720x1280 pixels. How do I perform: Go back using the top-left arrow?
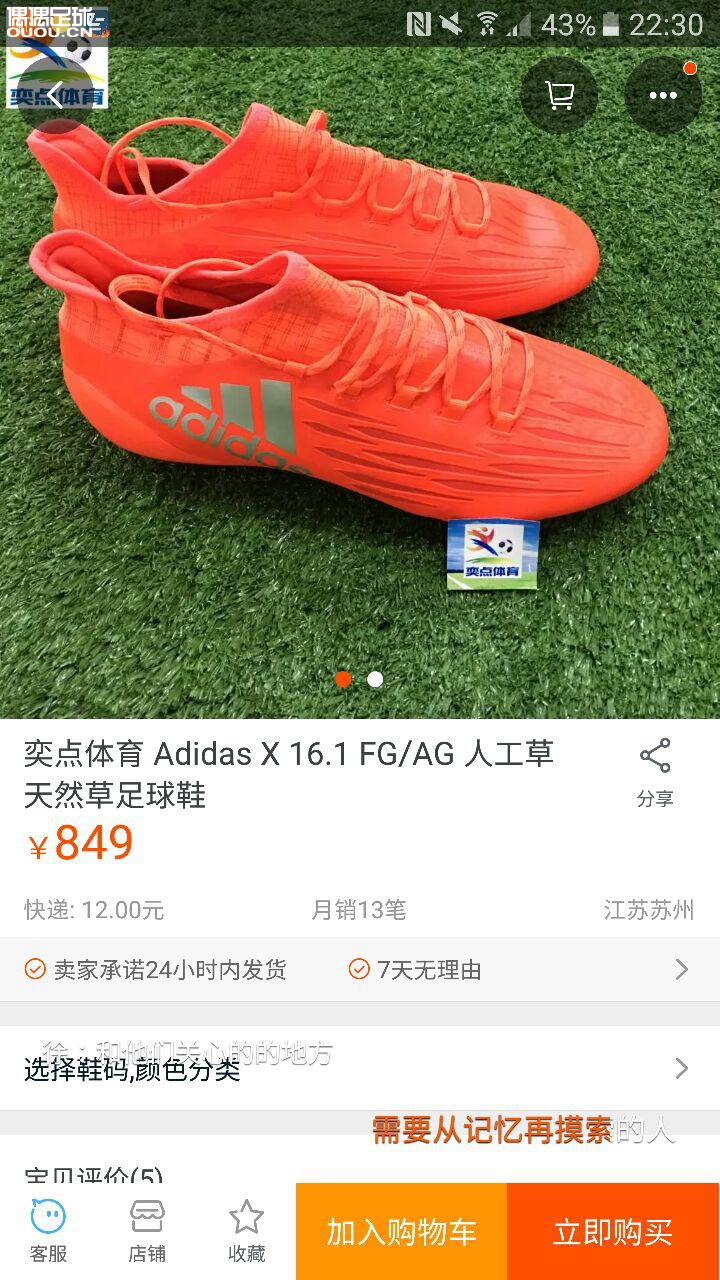[56, 96]
